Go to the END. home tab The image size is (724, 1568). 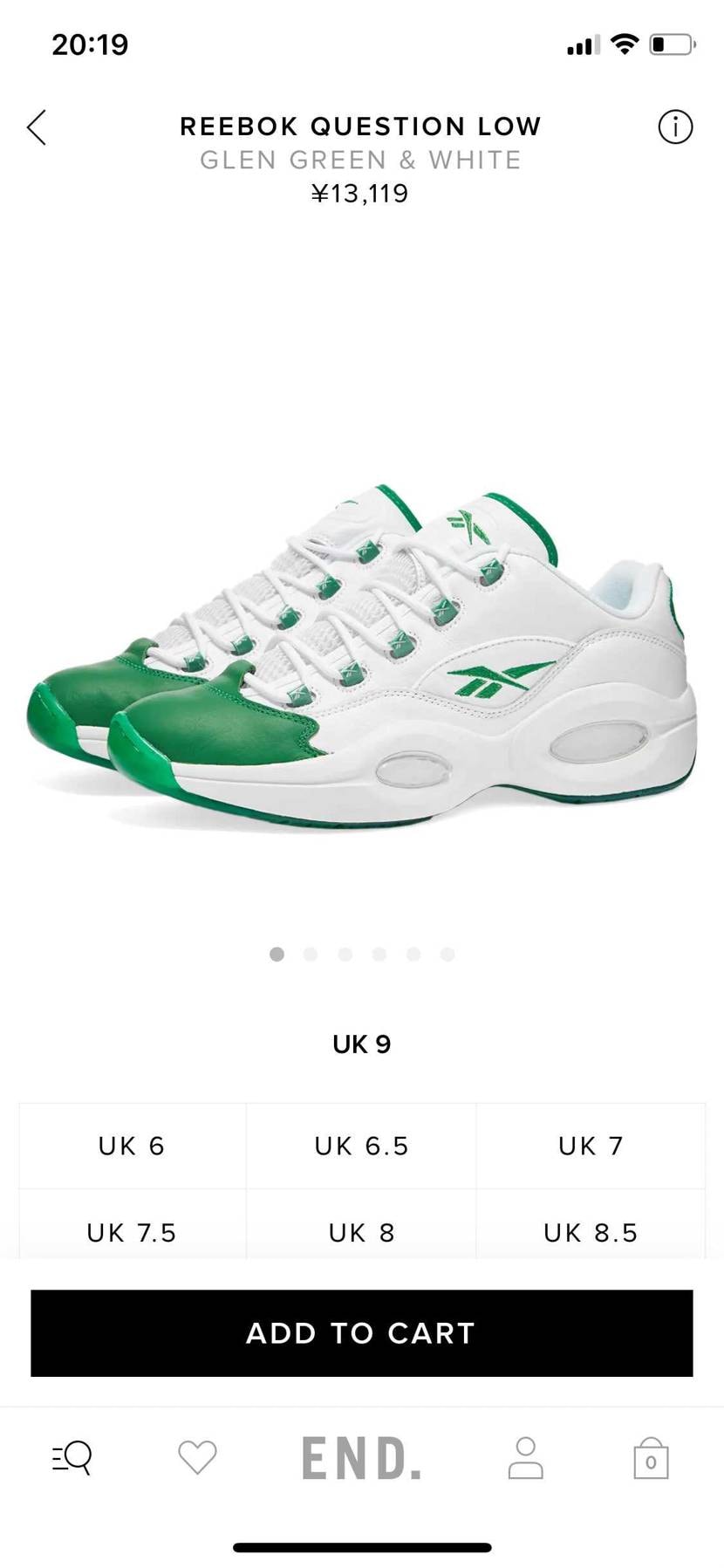[x=361, y=1458]
